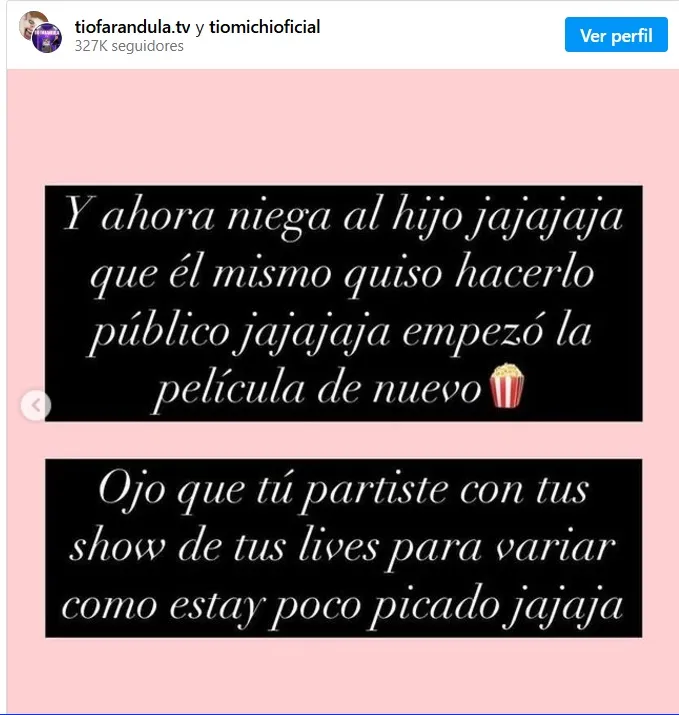Viewport: 679px width, 715px height.
Task: Open the tiofarandula.tv account link
Action: 131,27
